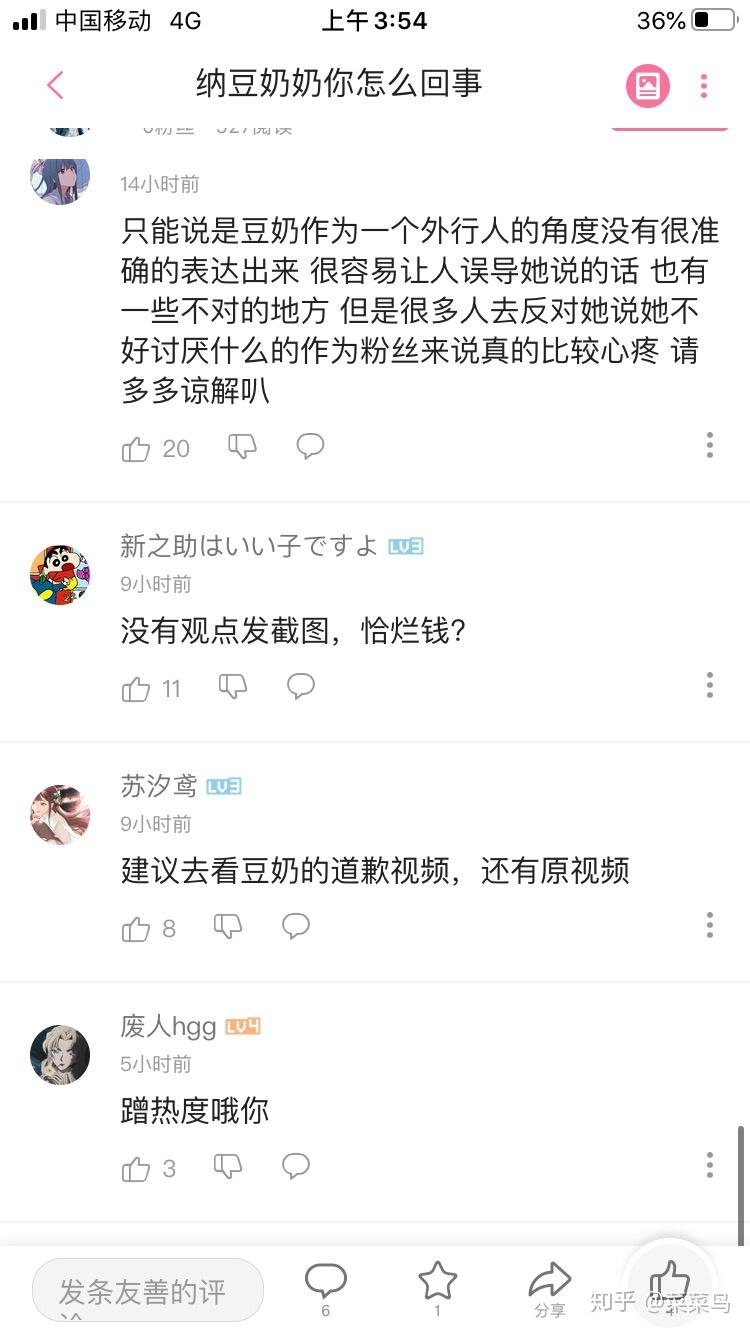Open comments via bottom bubble icon
The height and width of the screenshot is (1334, 750).
click(x=326, y=1283)
